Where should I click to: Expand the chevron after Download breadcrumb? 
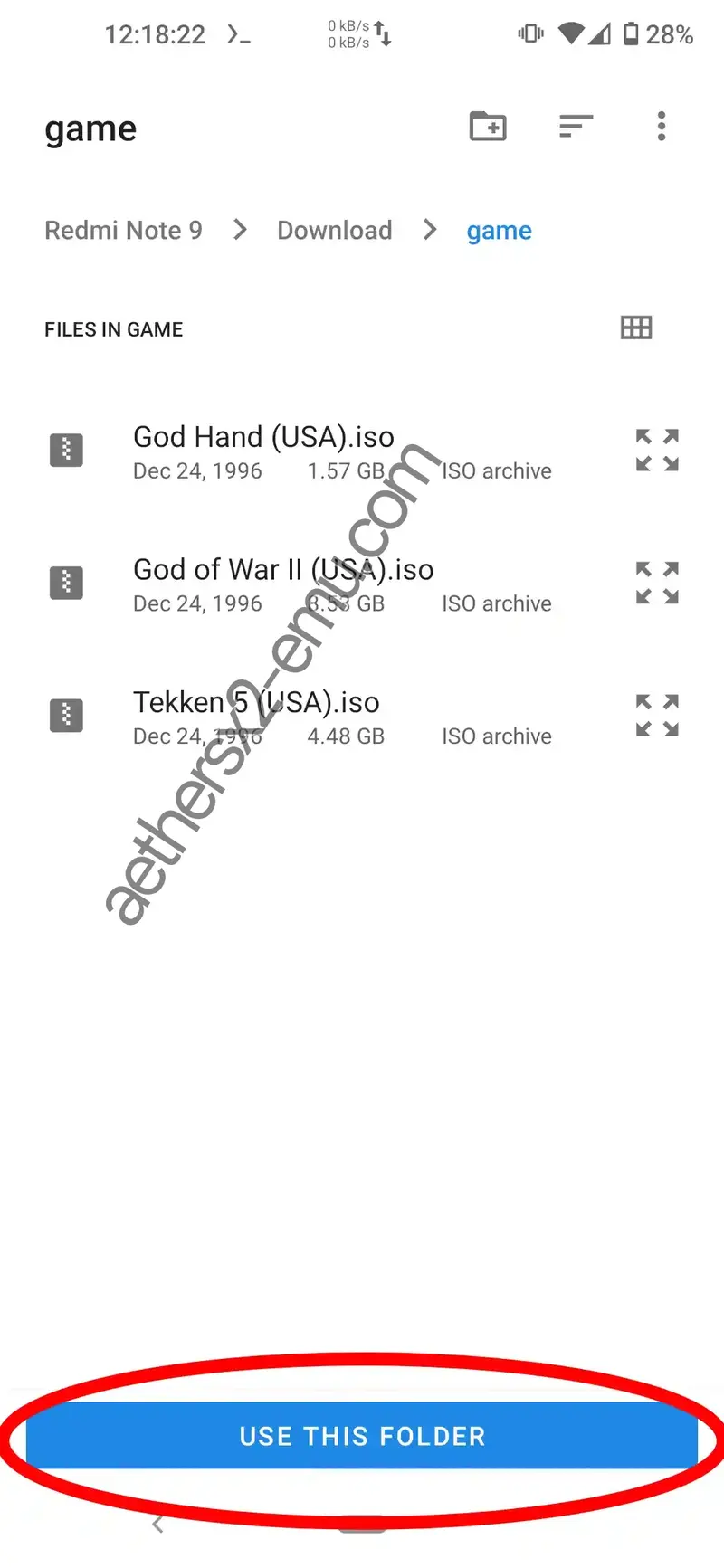point(430,230)
